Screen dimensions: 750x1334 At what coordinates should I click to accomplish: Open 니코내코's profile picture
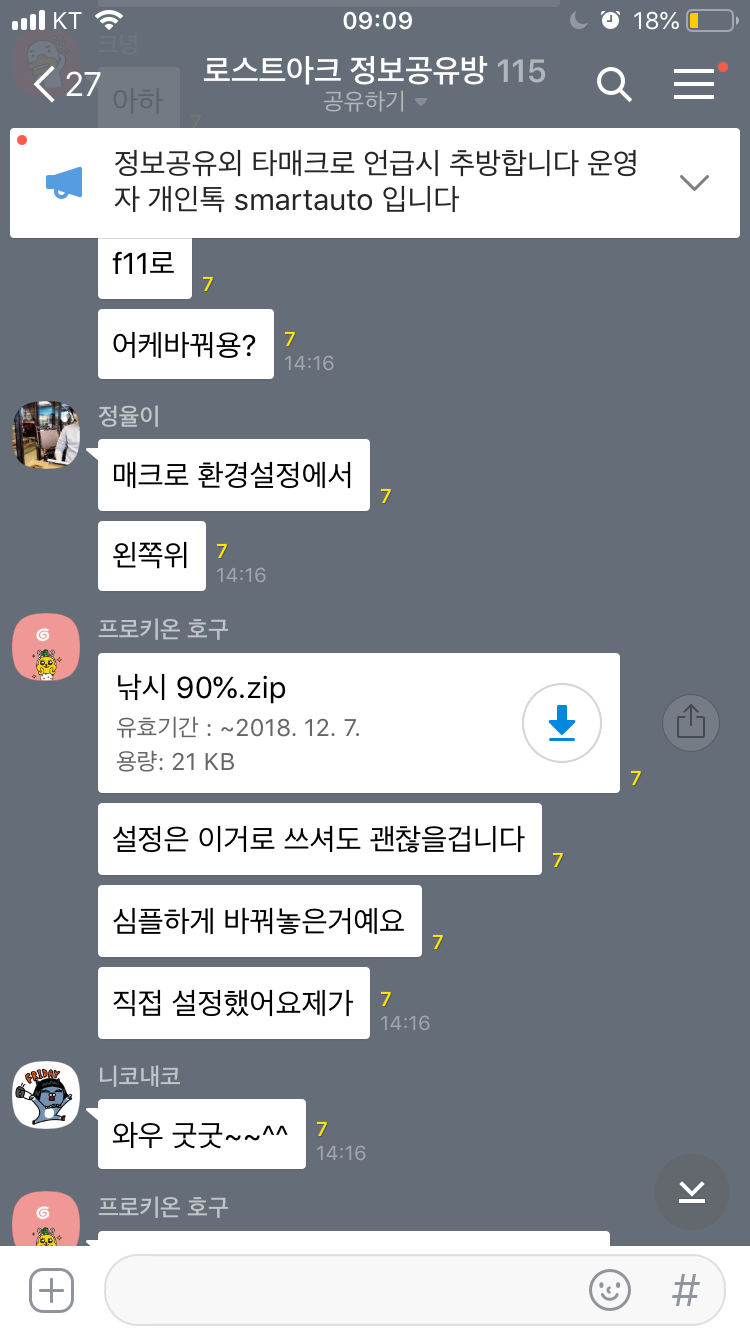45,1095
